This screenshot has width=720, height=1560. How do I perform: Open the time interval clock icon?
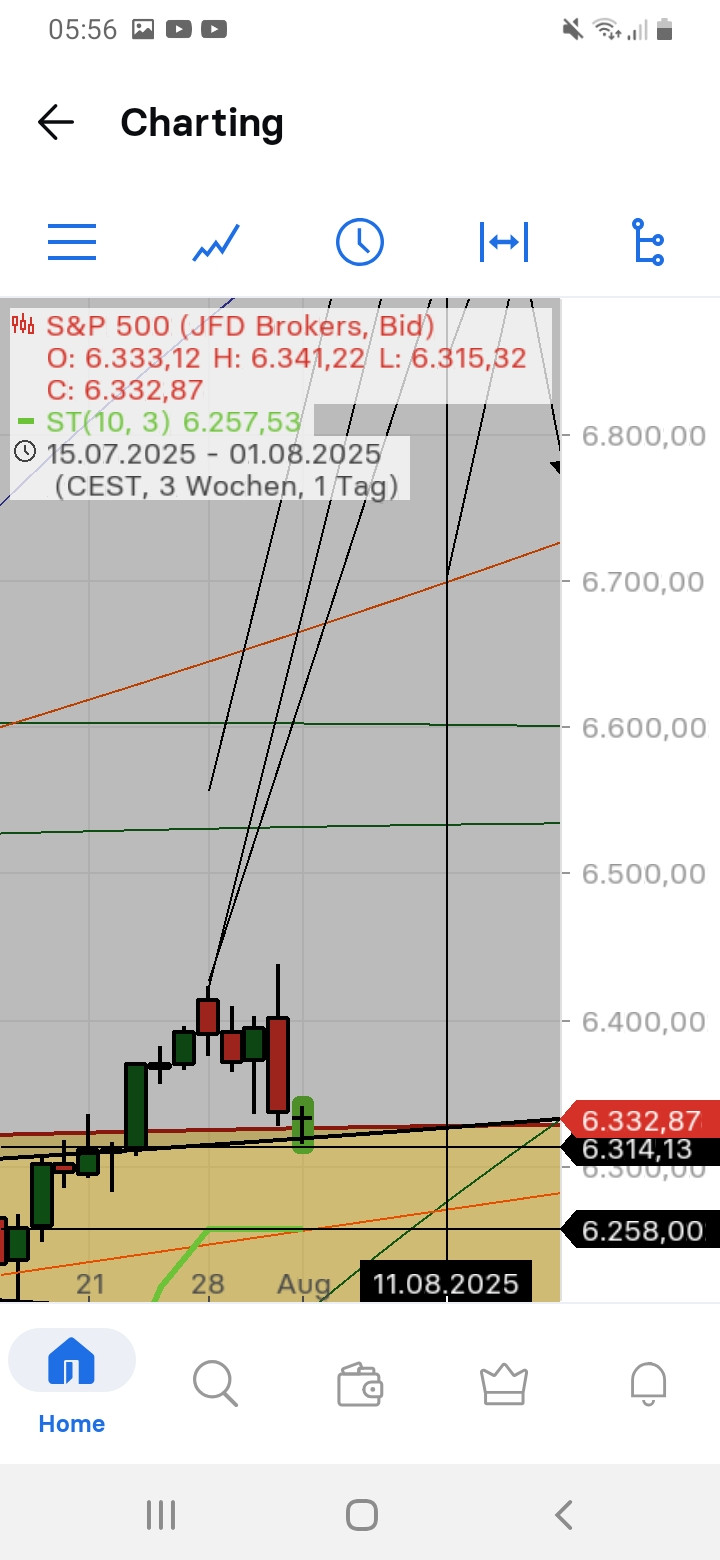[360, 242]
